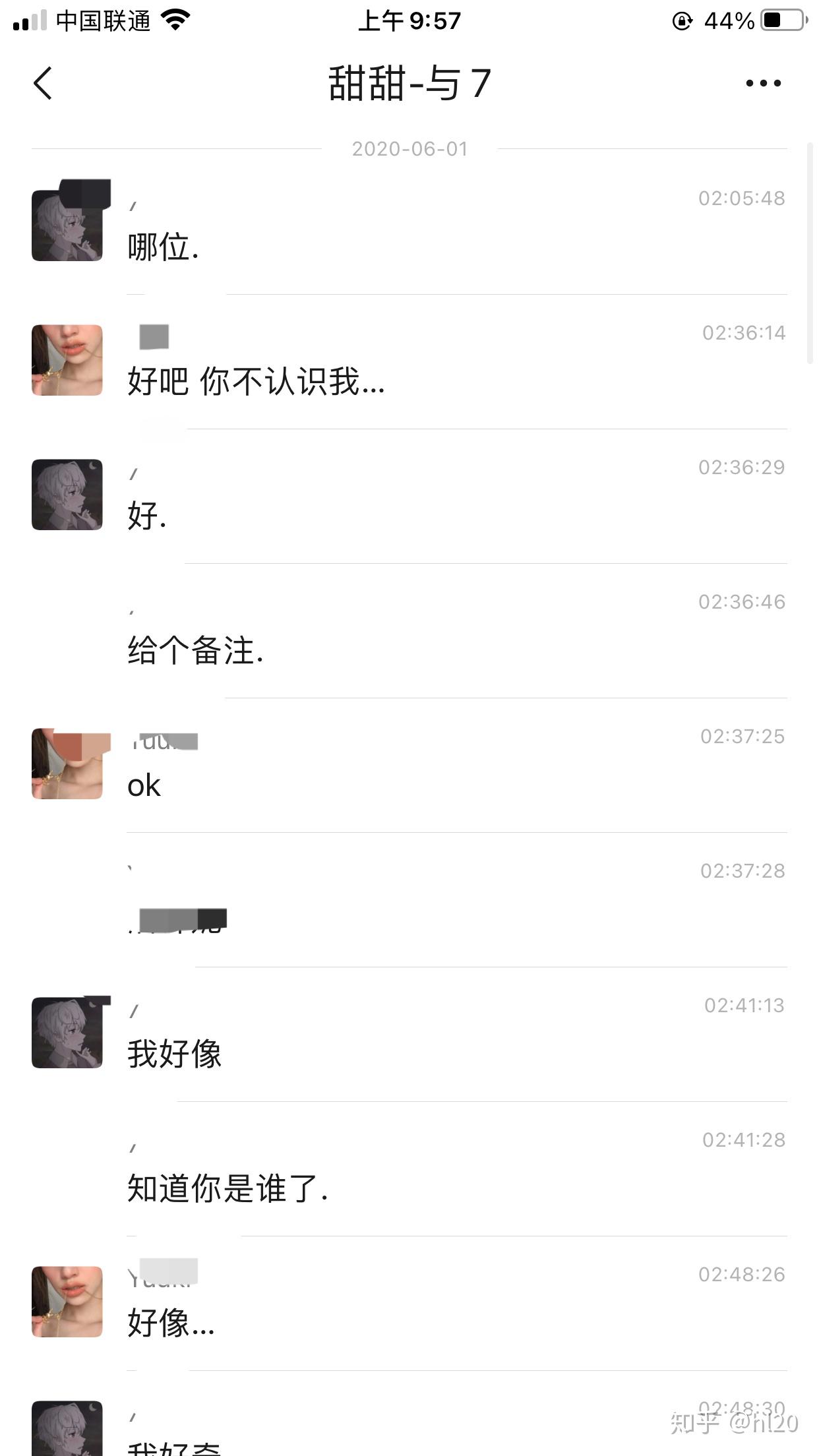Open the three-dot overflow menu
The width and height of the screenshot is (819, 1456).
pyautogui.click(x=763, y=83)
